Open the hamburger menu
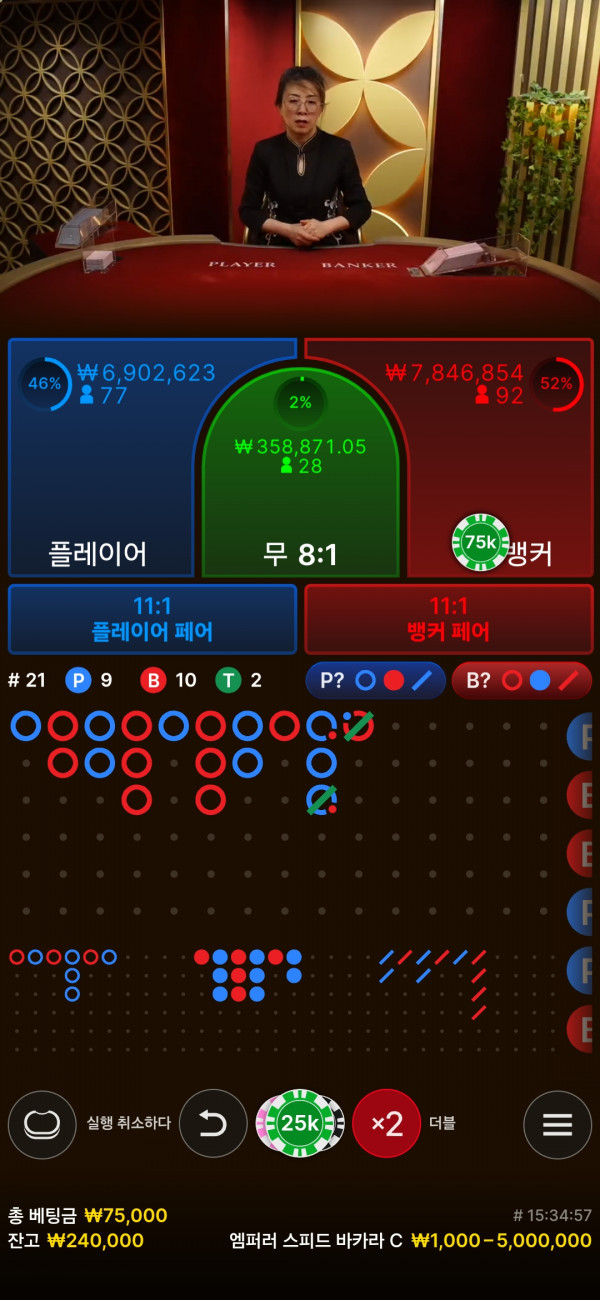This screenshot has width=600, height=1300. [557, 1124]
